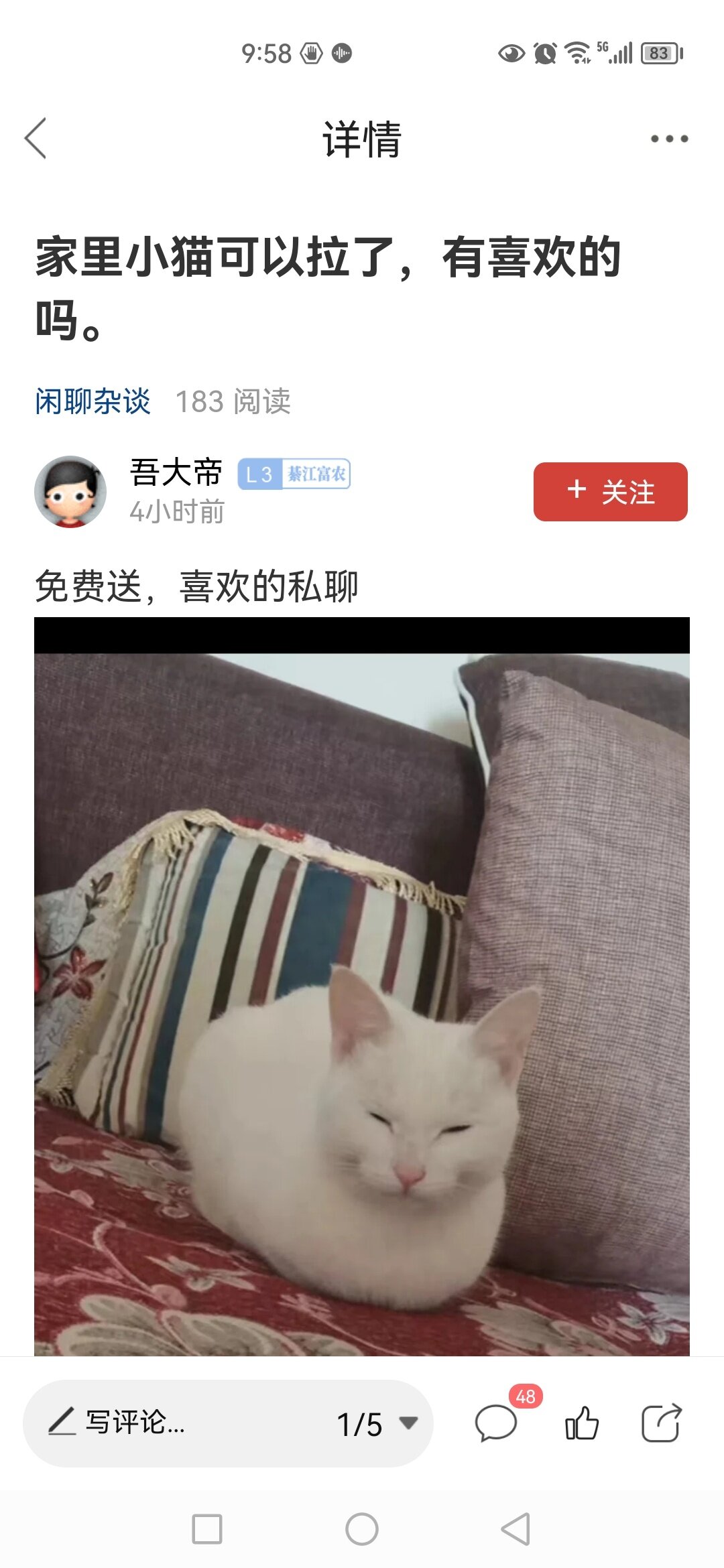Image resolution: width=724 pixels, height=1568 pixels.
Task: Open recent apps from navigation bar
Action: (x=207, y=1529)
